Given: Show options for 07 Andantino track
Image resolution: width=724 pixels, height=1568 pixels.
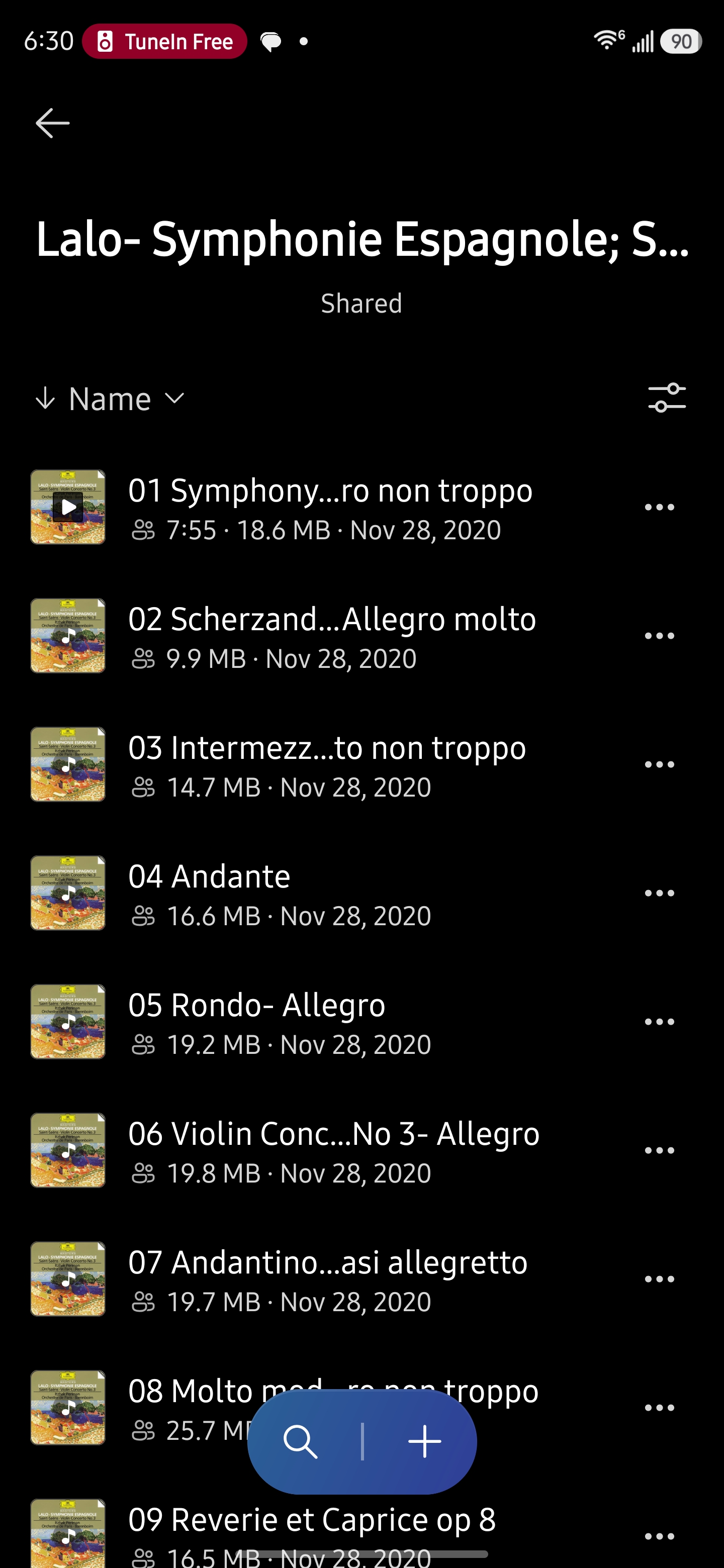Looking at the screenshot, I should (659, 1278).
